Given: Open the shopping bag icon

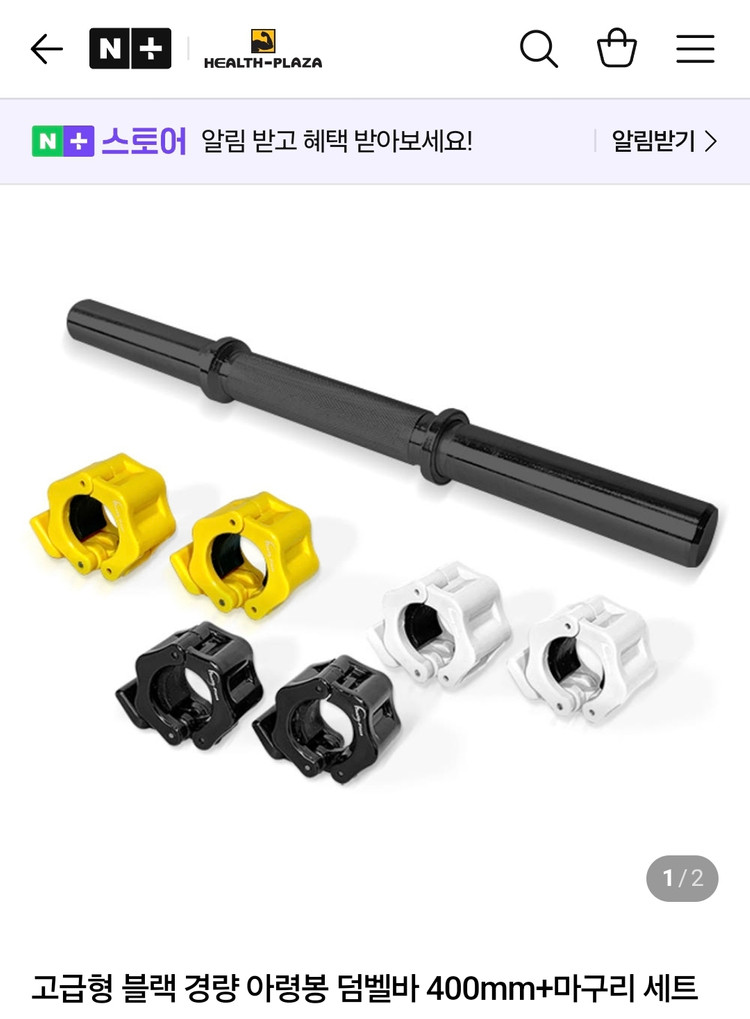Looking at the screenshot, I should click(x=618, y=49).
